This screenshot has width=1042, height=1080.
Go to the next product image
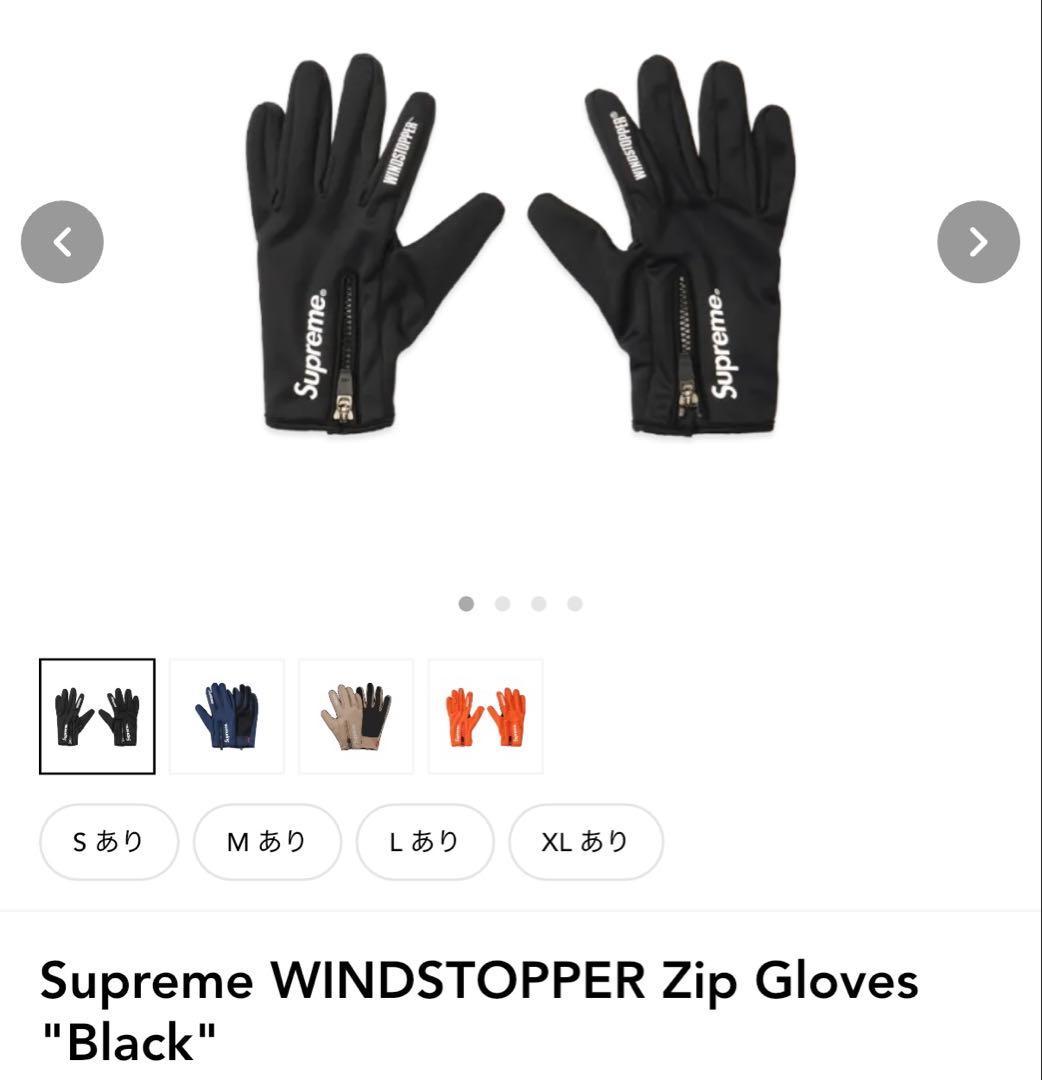click(978, 242)
